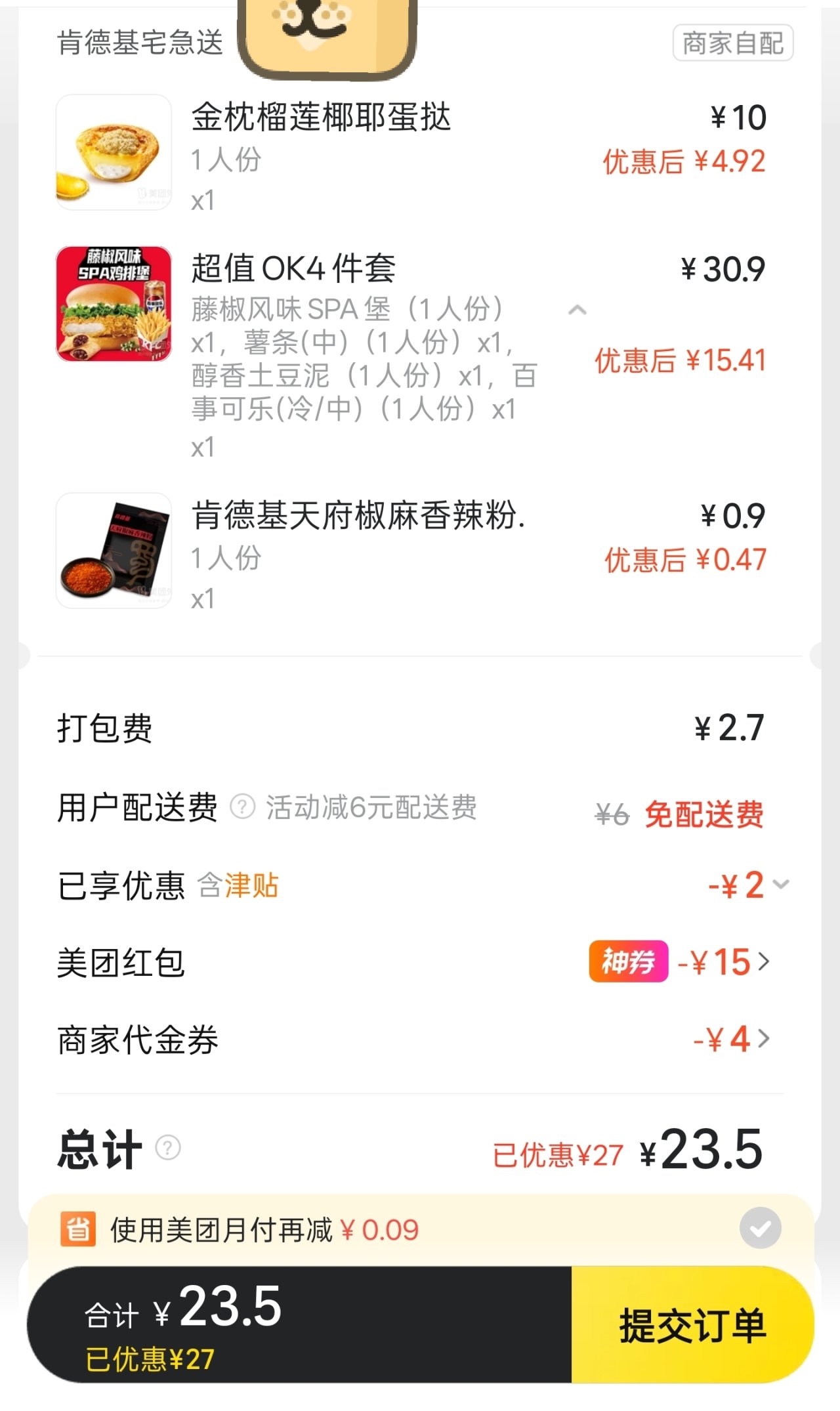Show help for 总计
The image size is (840, 1411).
(168, 1148)
